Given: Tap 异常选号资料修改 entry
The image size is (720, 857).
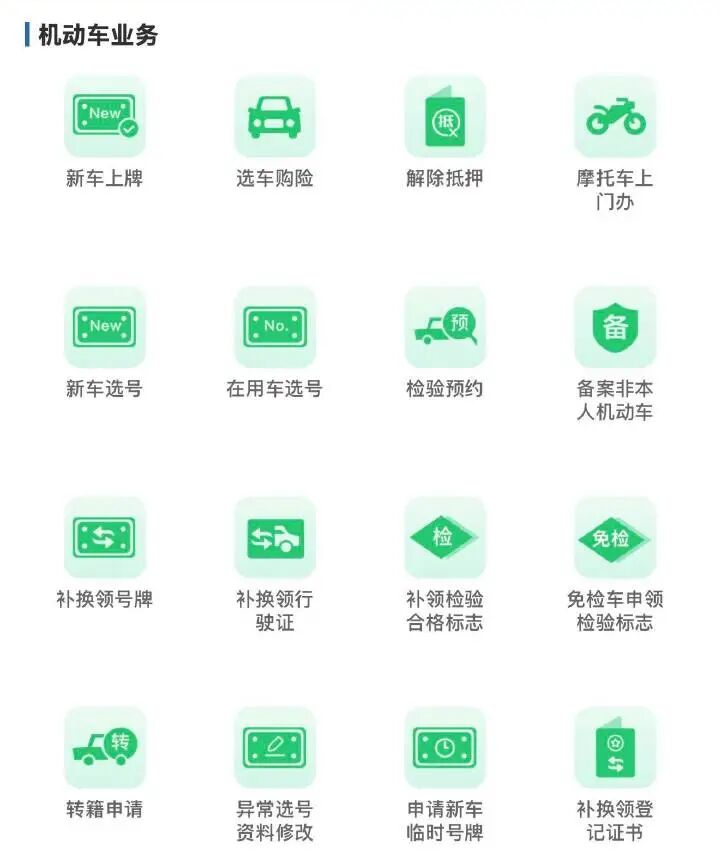Looking at the screenshot, I should coord(275,748).
